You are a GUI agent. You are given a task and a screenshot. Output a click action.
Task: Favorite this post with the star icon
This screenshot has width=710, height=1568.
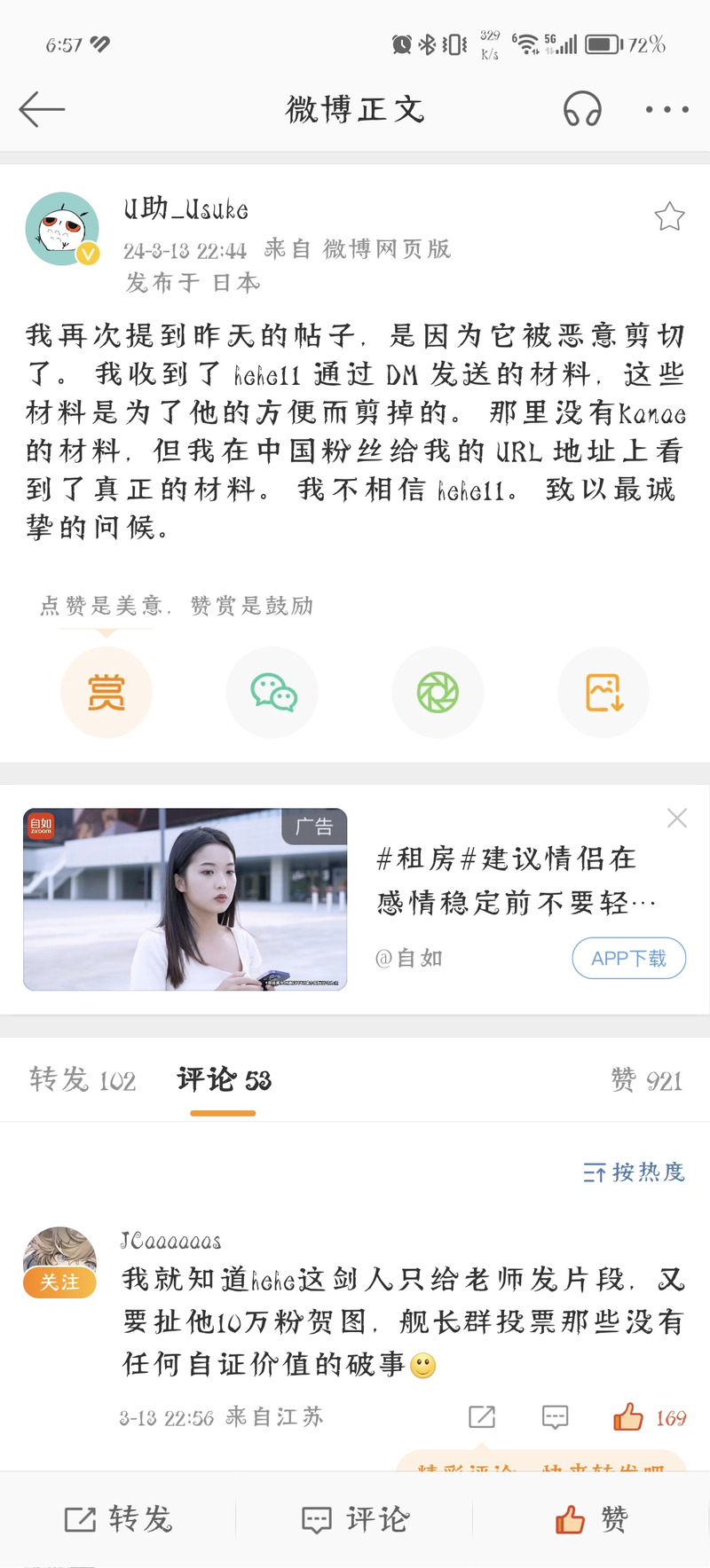(669, 216)
